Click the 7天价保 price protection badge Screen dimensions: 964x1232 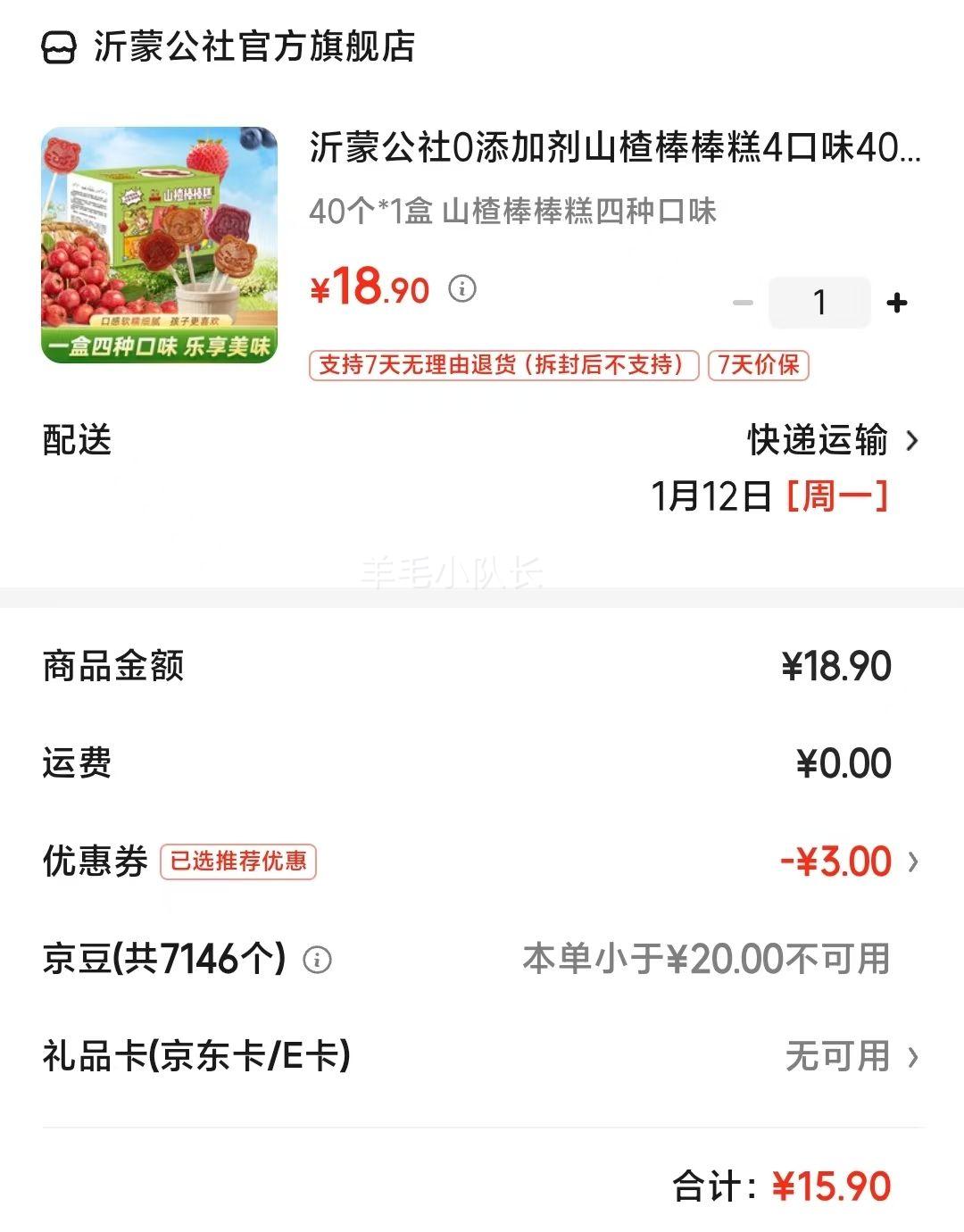point(760,364)
